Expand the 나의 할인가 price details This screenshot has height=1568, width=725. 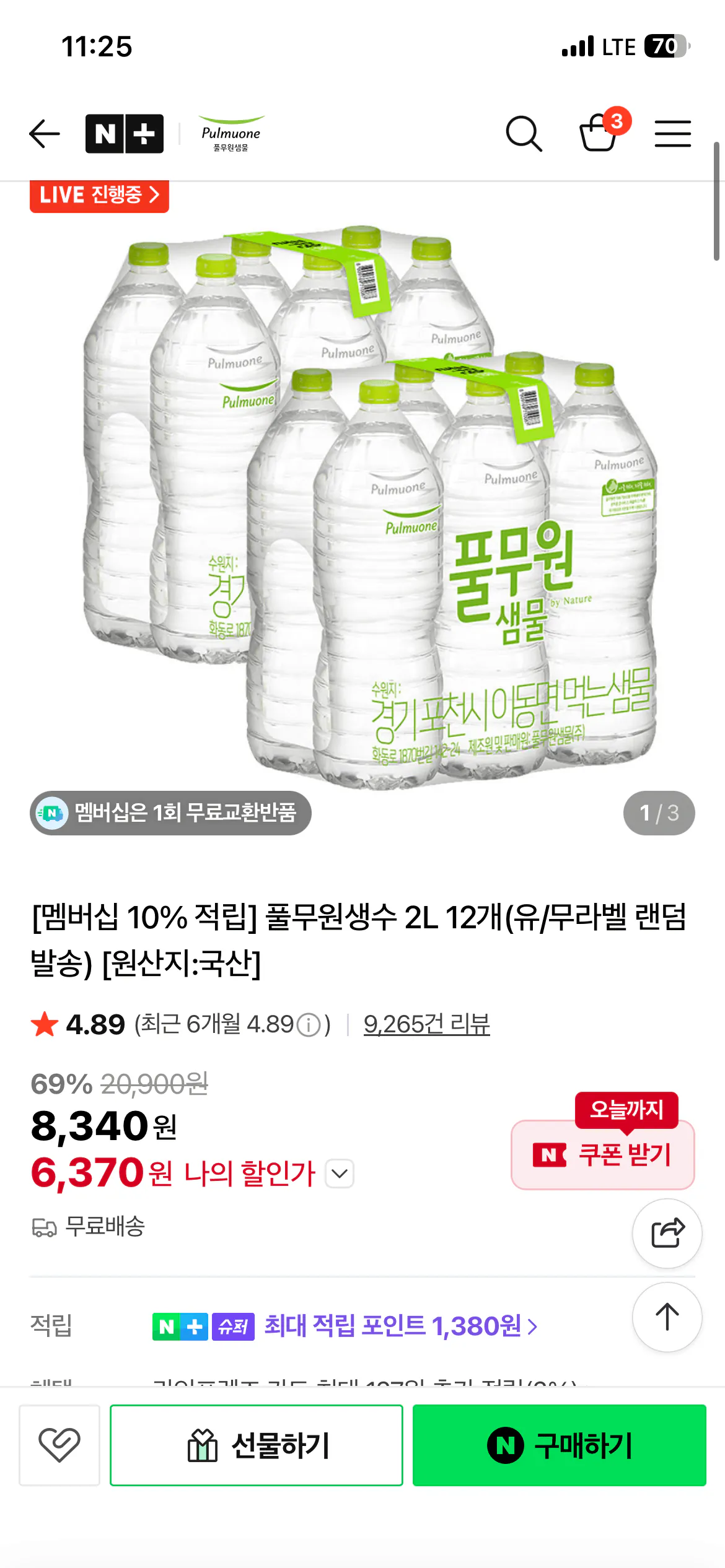[x=338, y=1172]
